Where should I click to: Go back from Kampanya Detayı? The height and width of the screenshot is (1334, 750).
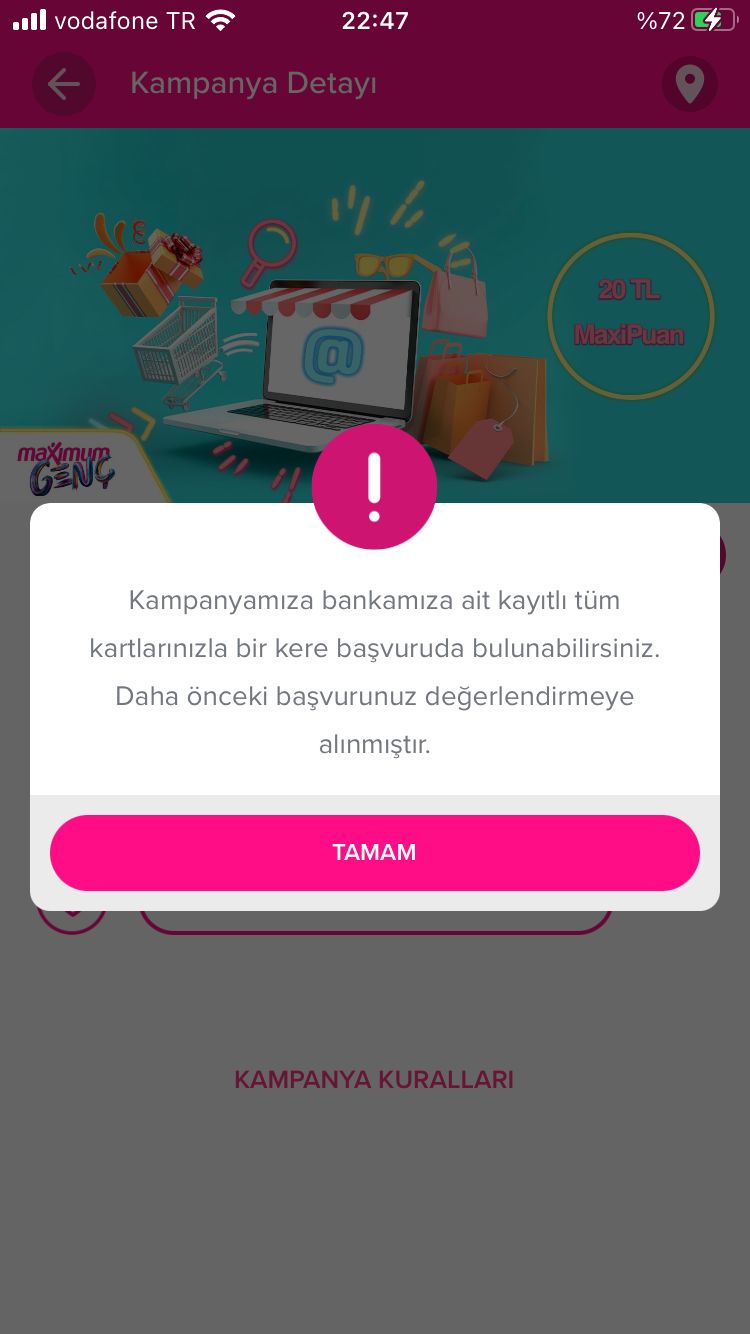[64, 84]
